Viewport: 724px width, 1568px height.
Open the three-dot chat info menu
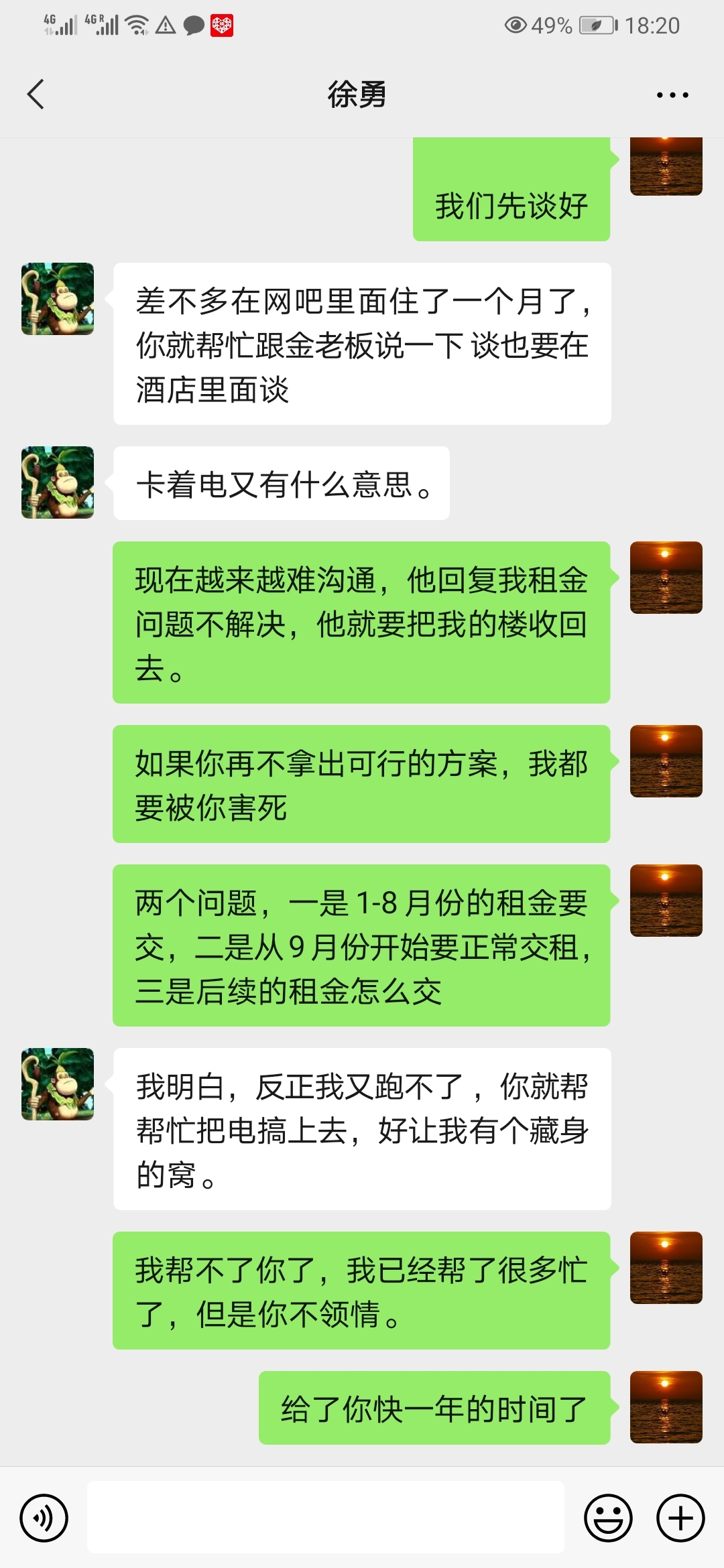672,95
